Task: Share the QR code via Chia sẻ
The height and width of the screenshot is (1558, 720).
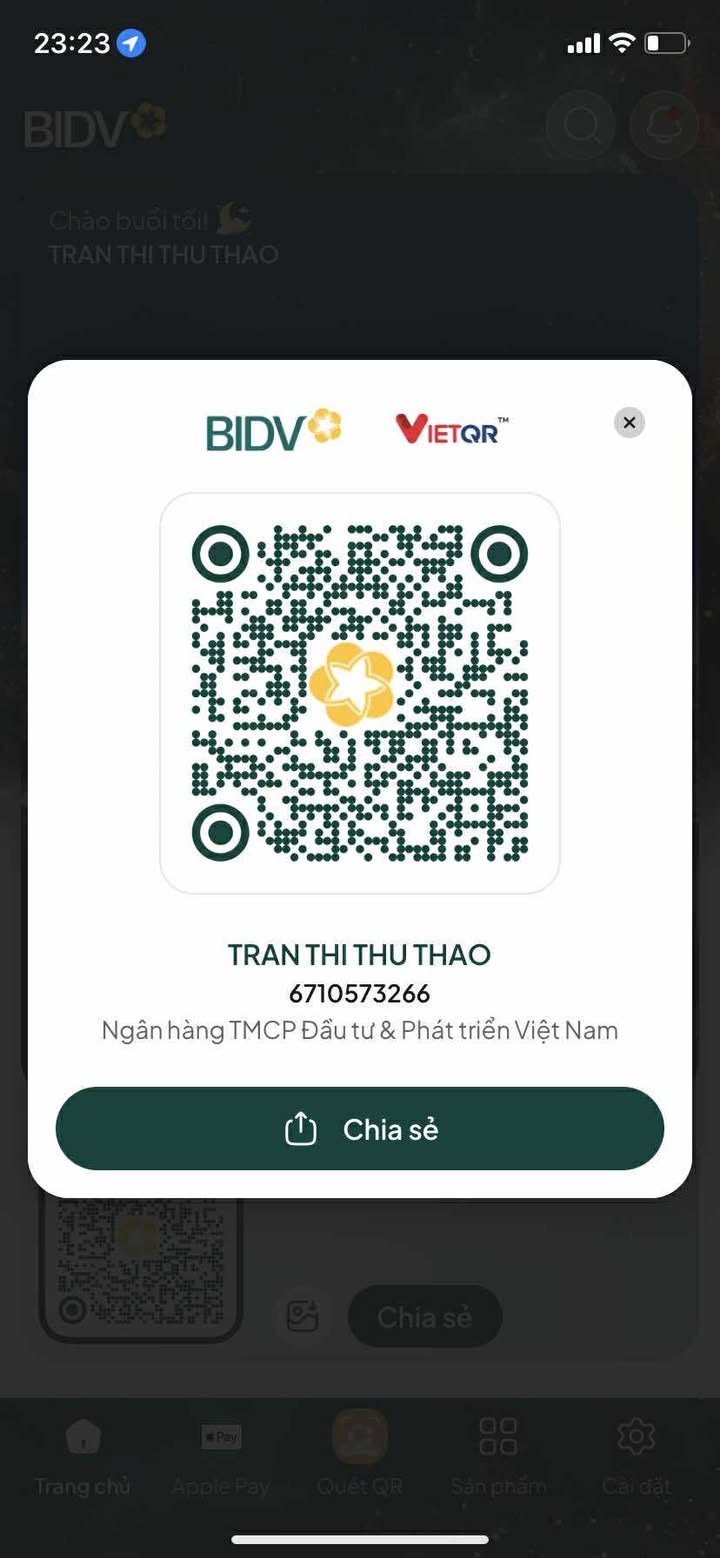Action: pyautogui.click(x=360, y=1129)
